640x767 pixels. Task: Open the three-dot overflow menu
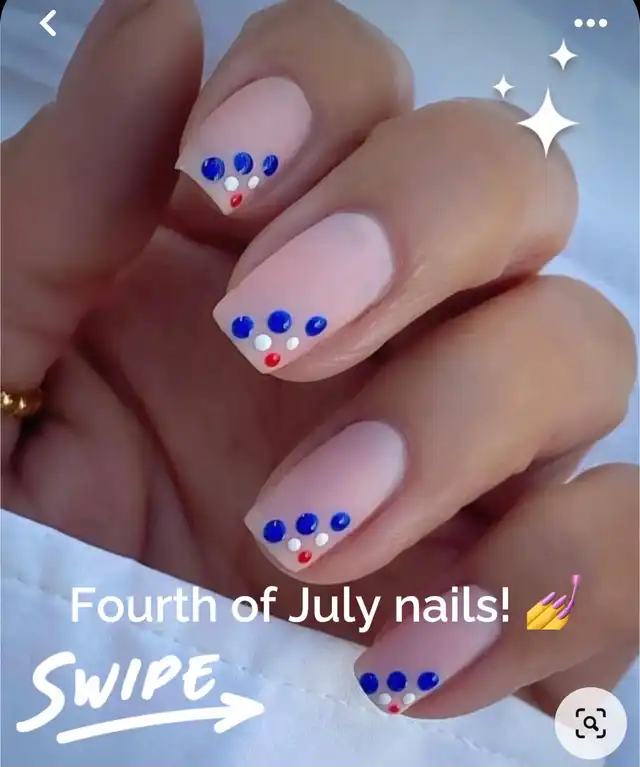[590, 23]
